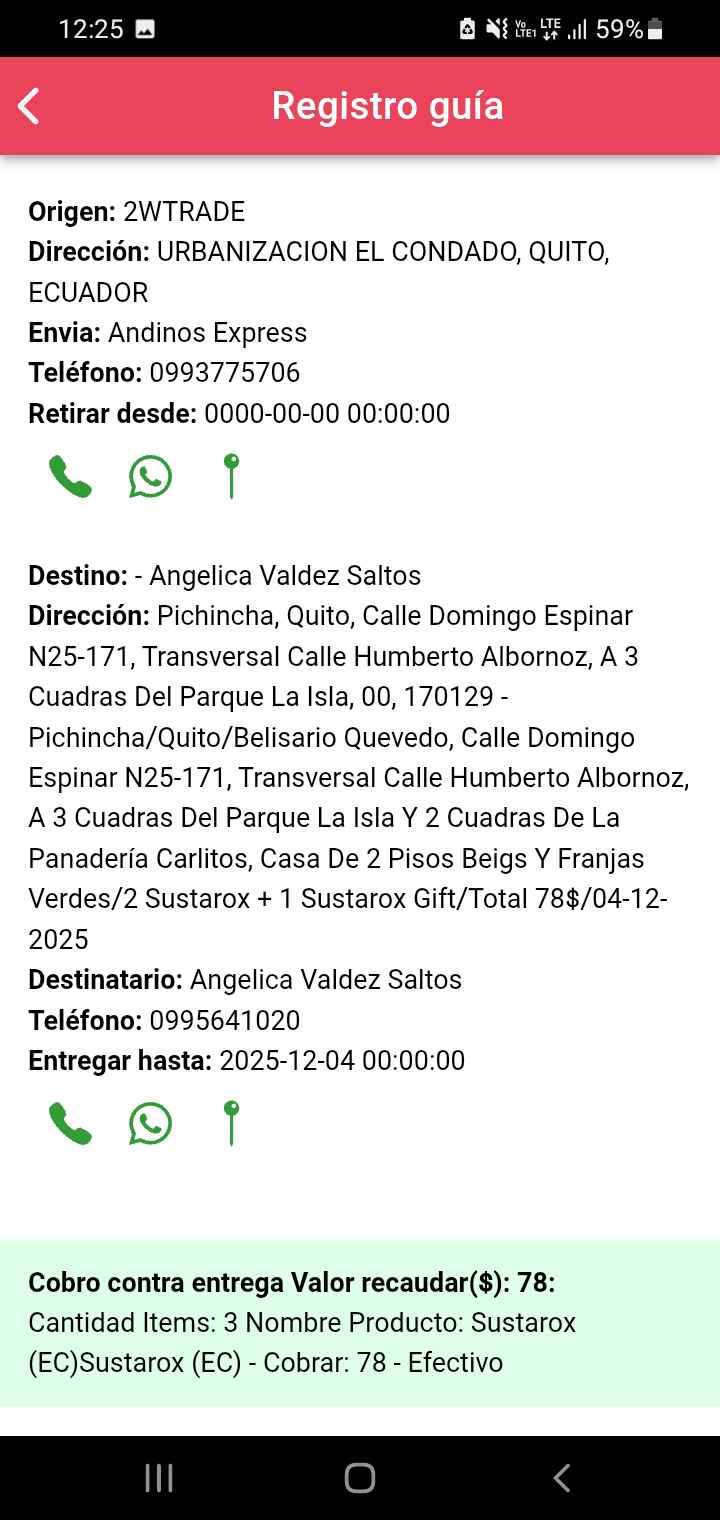Image resolution: width=720 pixels, height=1520 pixels.
Task: Open origin location map pin
Action: tap(231, 476)
